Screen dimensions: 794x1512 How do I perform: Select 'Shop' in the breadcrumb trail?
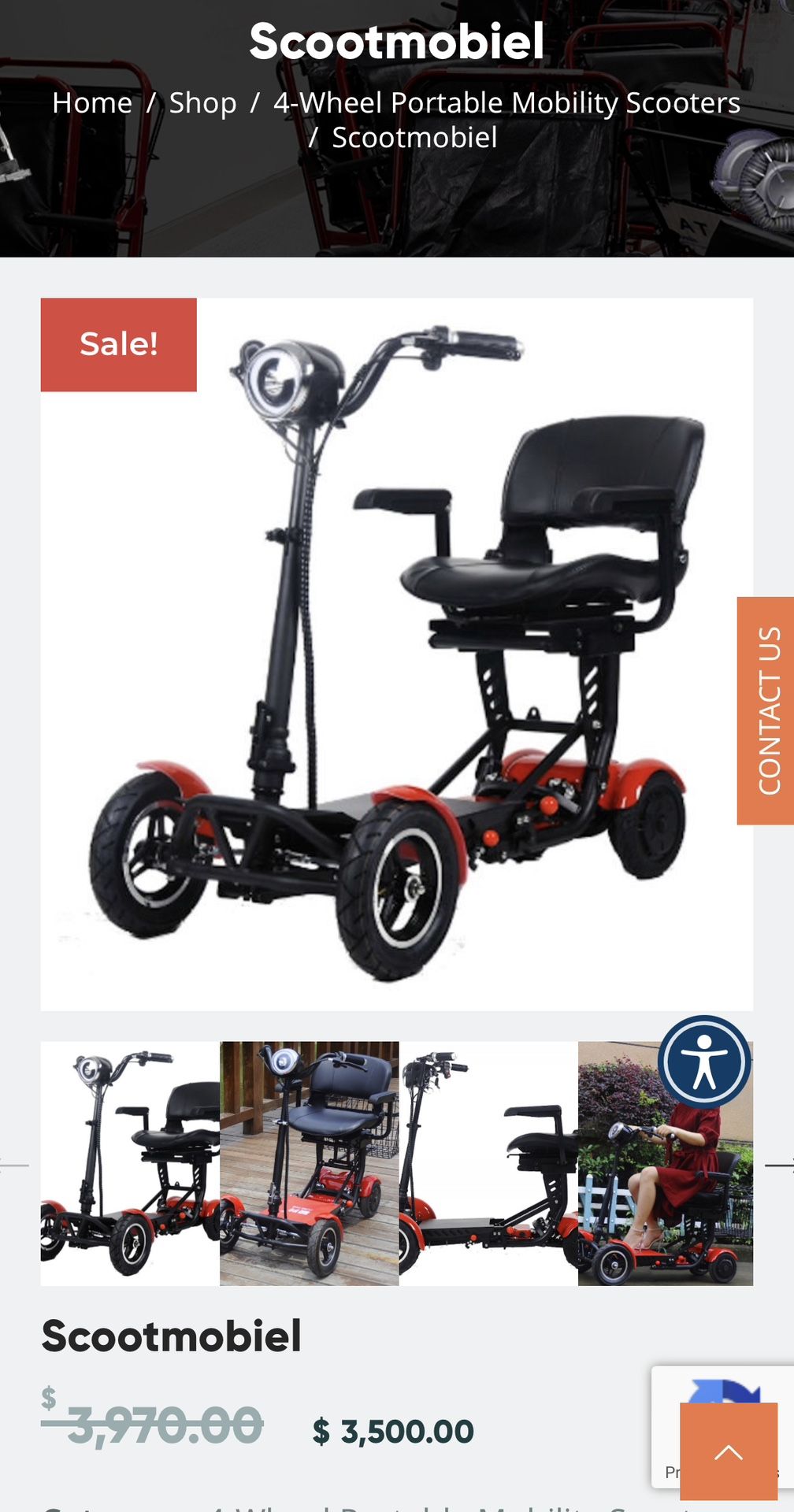tap(202, 102)
